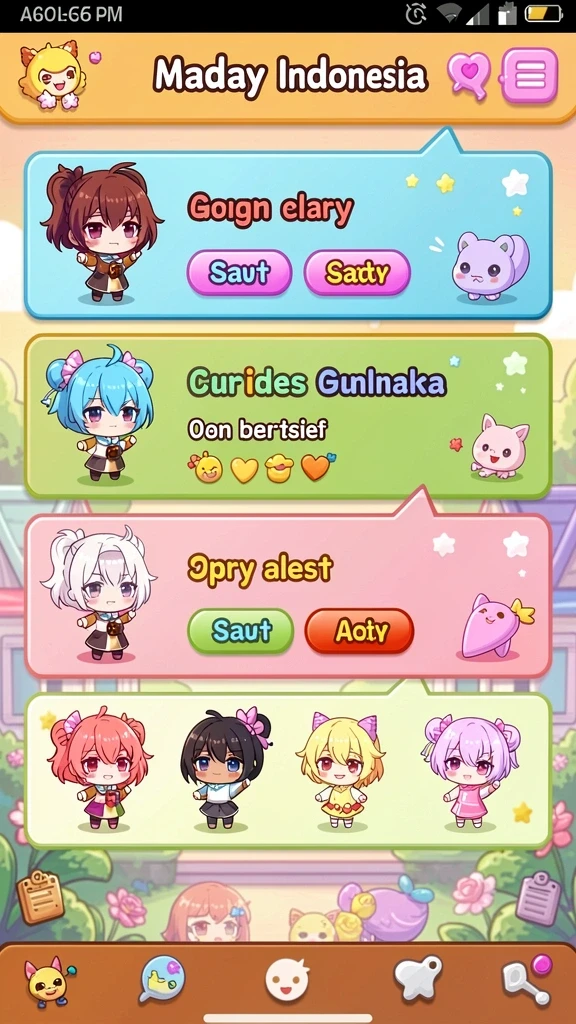Open the Curides Gunlnaka card

coord(288,417)
